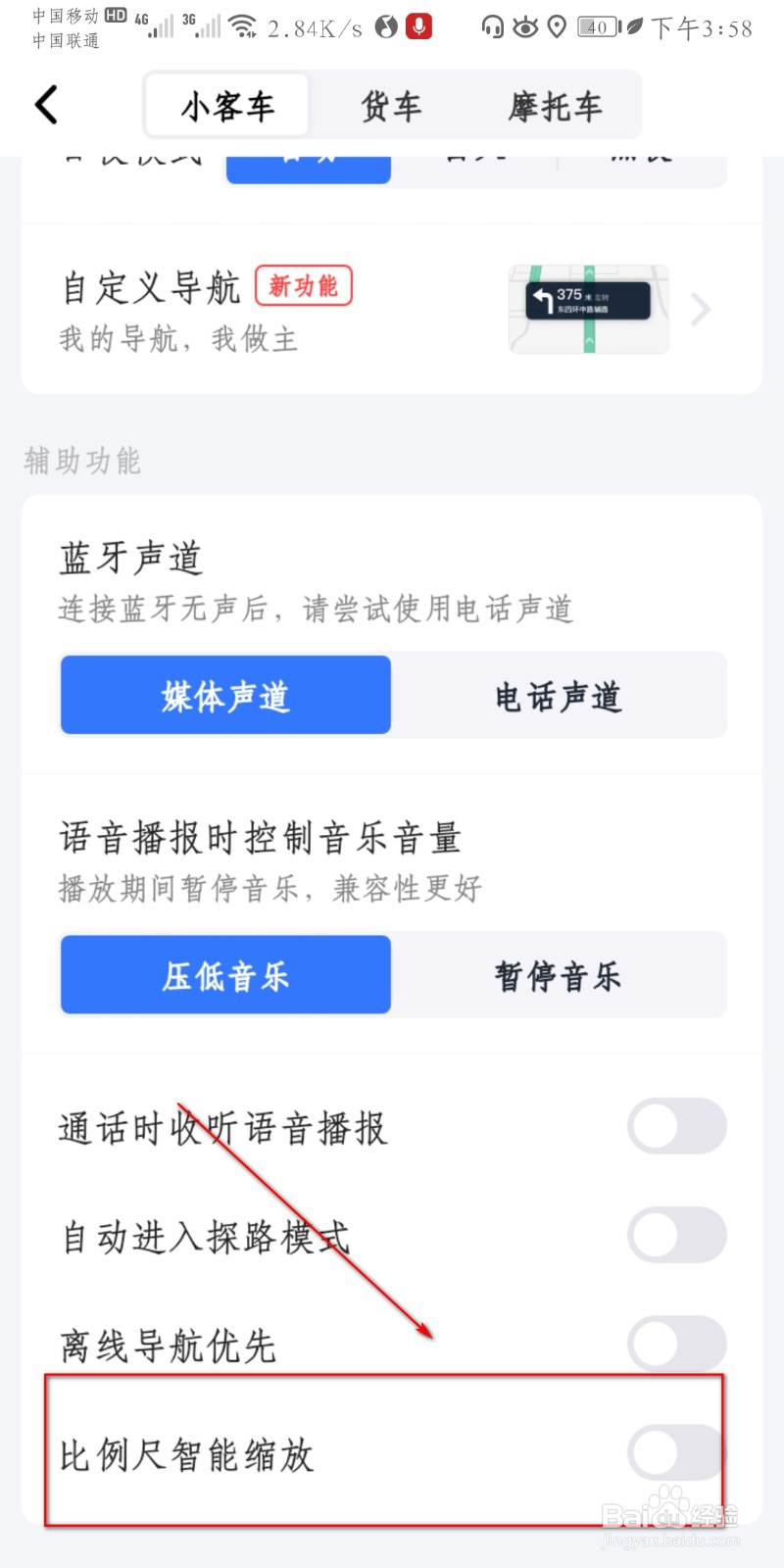
Task: Choose 暂停音乐 during voice broadcasts
Action: [x=557, y=974]
